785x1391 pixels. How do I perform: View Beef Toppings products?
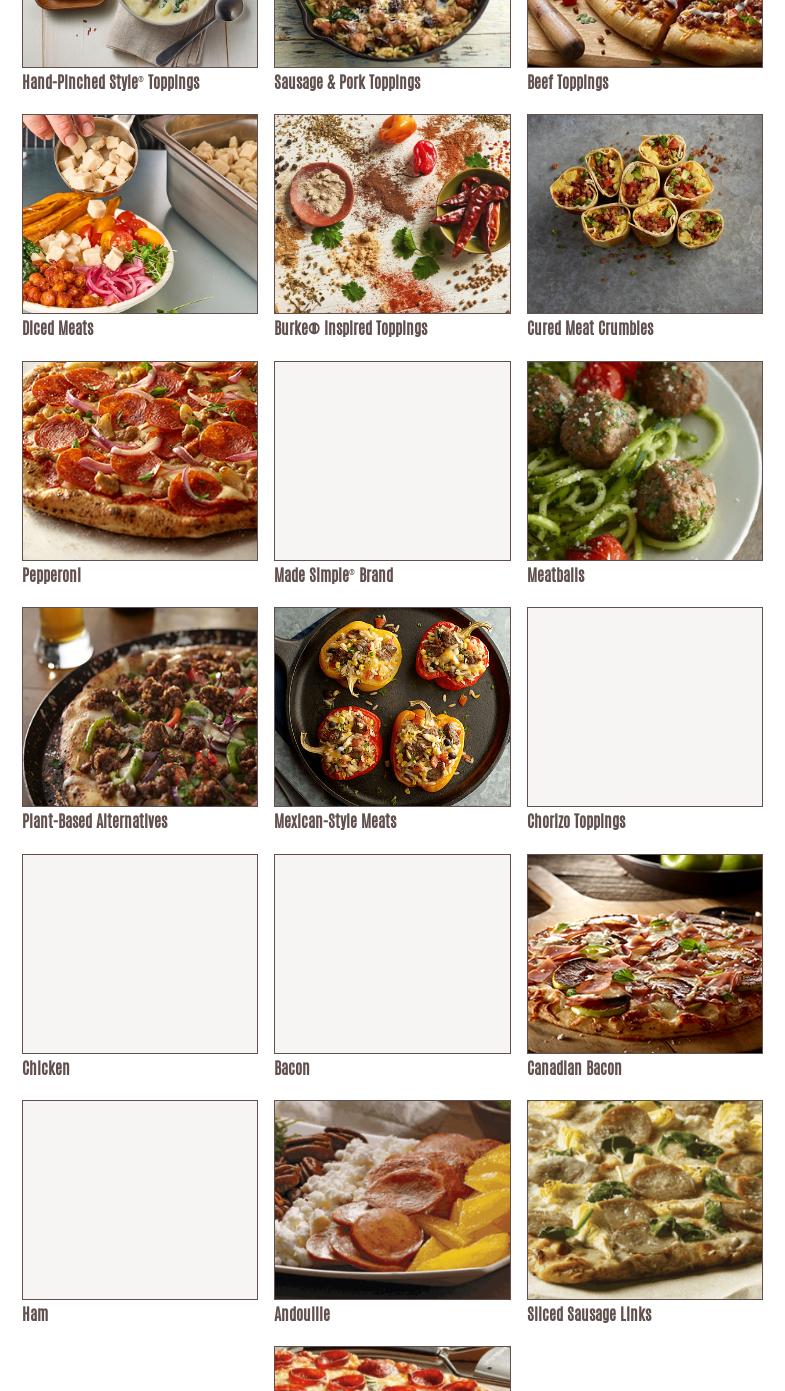point(567,82)
